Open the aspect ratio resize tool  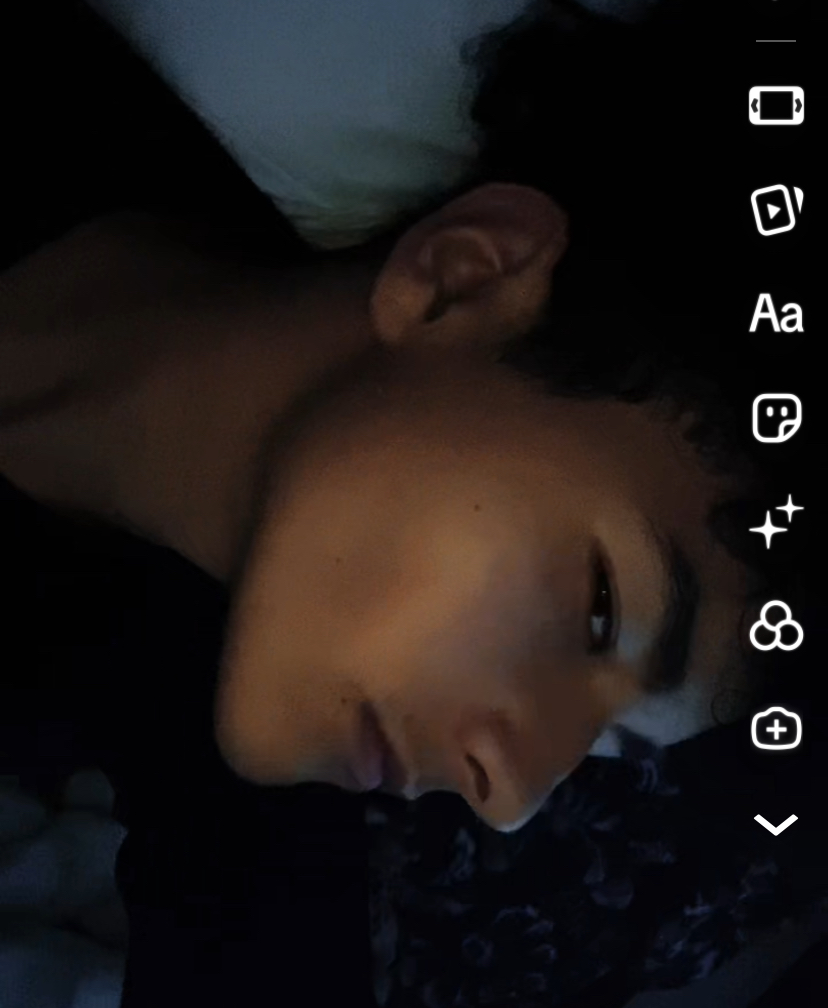pyautogui.click(x=776, y=105)
